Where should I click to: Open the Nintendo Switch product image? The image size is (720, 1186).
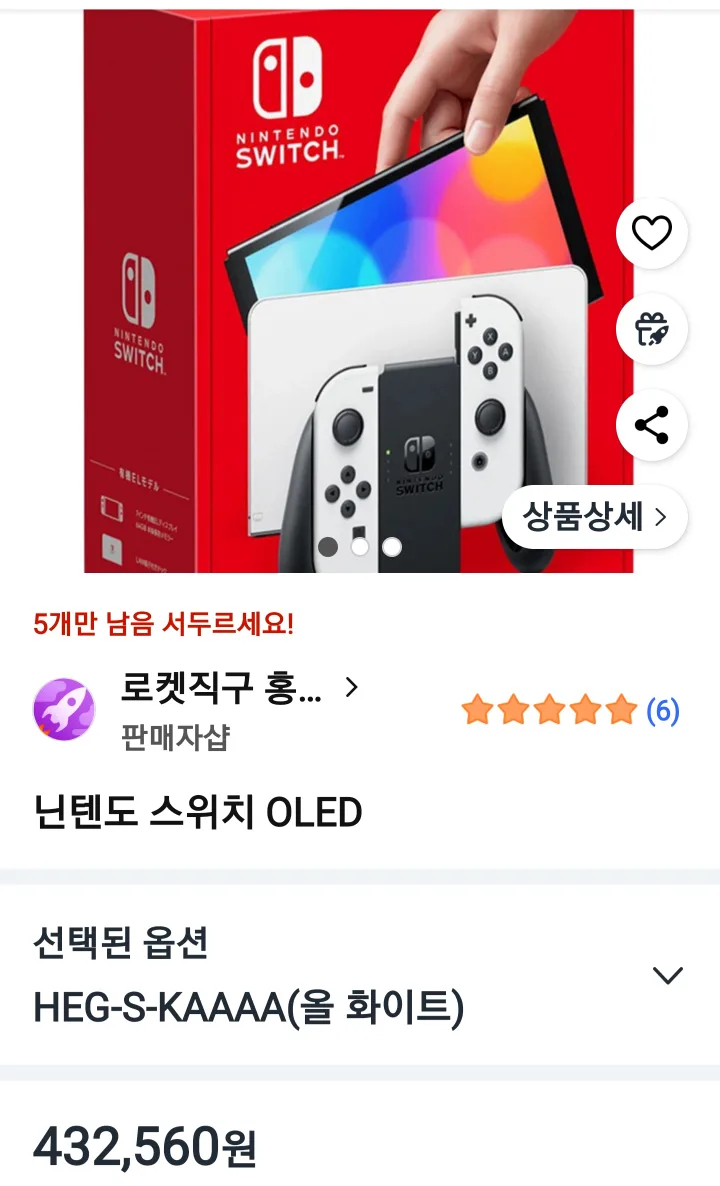tap(358, 290)
